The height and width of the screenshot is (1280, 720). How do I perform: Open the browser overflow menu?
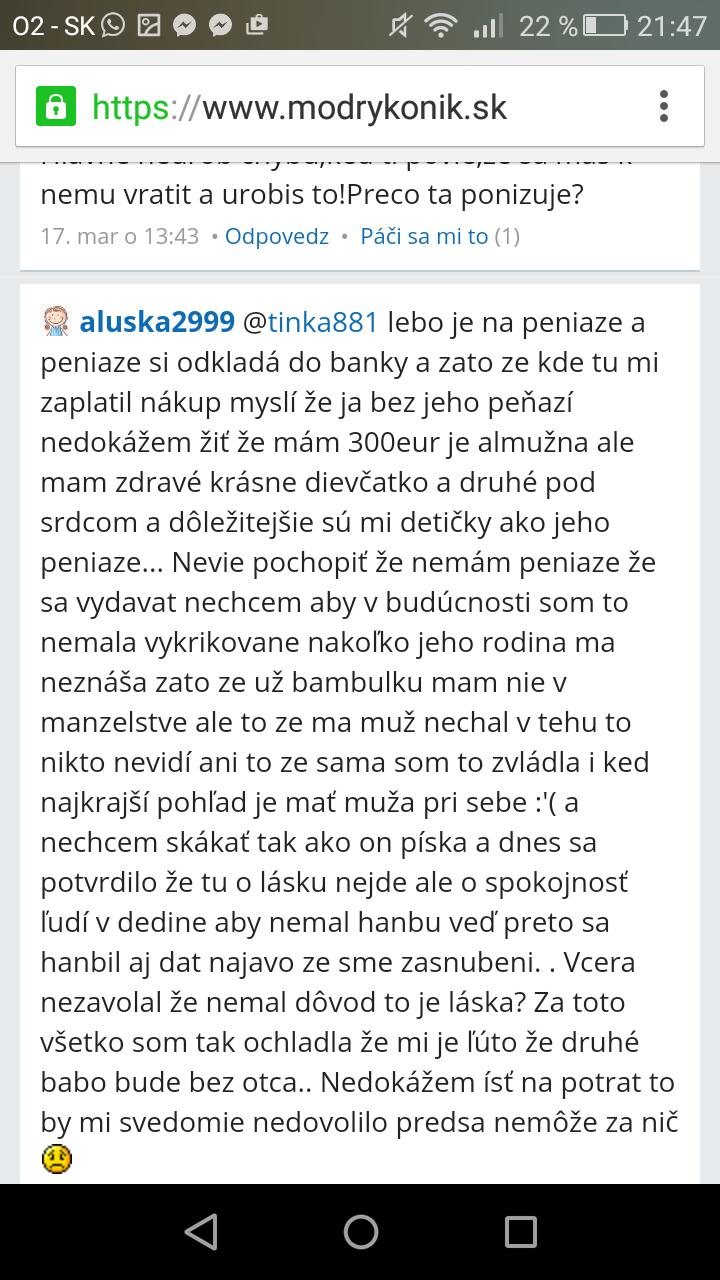click(663, 106)
